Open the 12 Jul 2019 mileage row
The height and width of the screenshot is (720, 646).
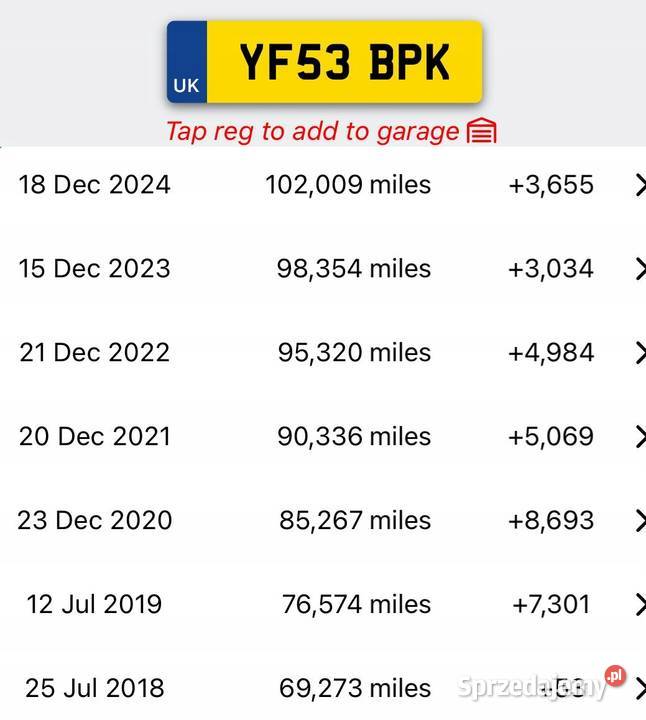coord(323,605)
